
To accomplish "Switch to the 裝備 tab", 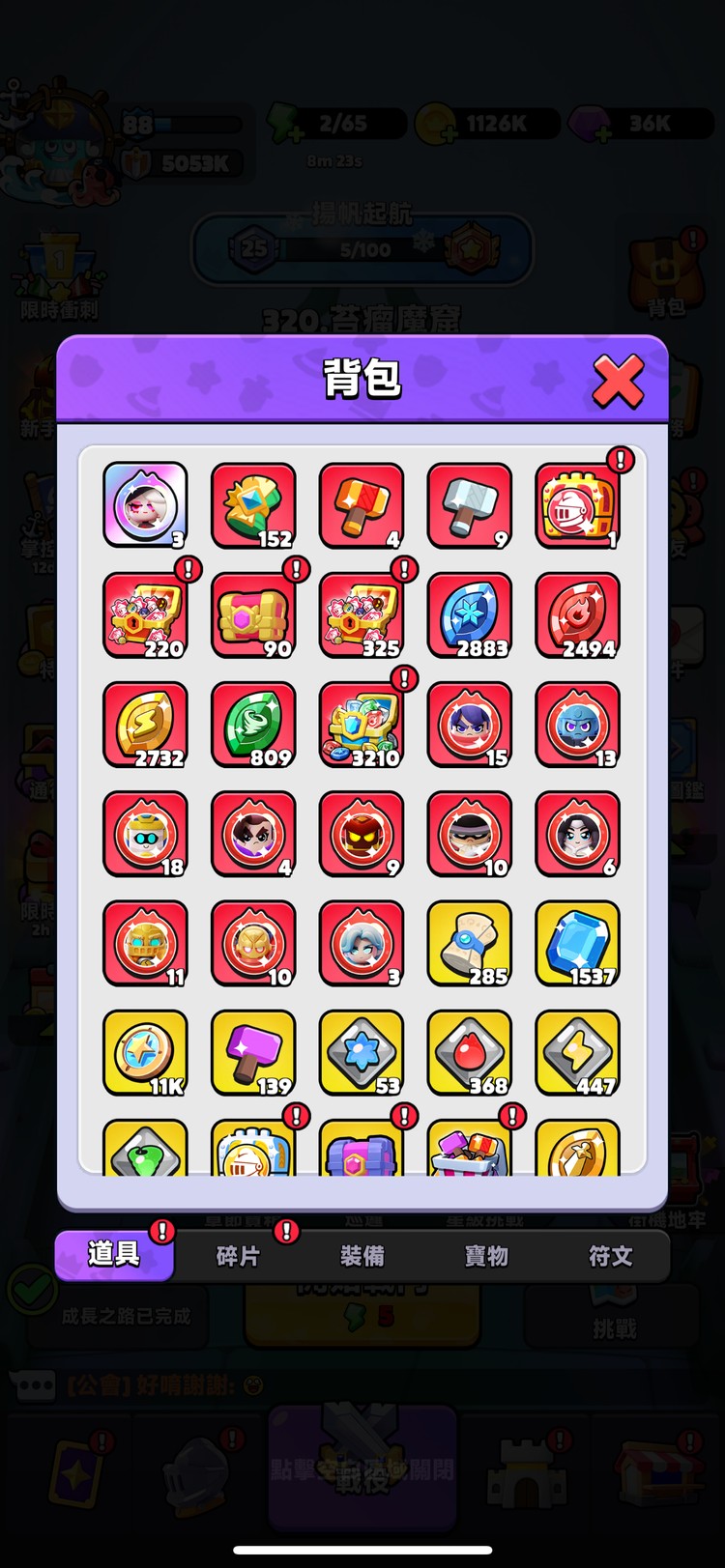I will click(362, 1255).
